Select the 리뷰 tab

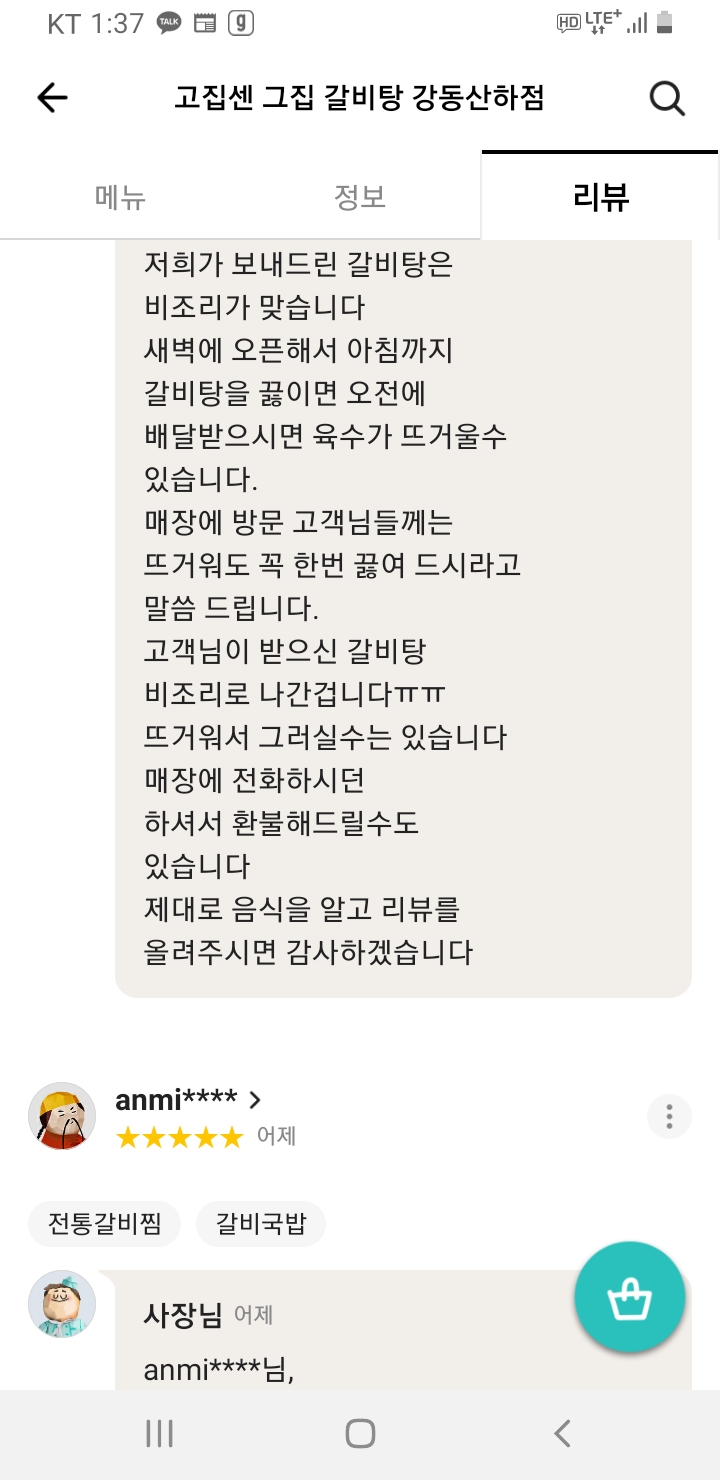pos(600,197)
